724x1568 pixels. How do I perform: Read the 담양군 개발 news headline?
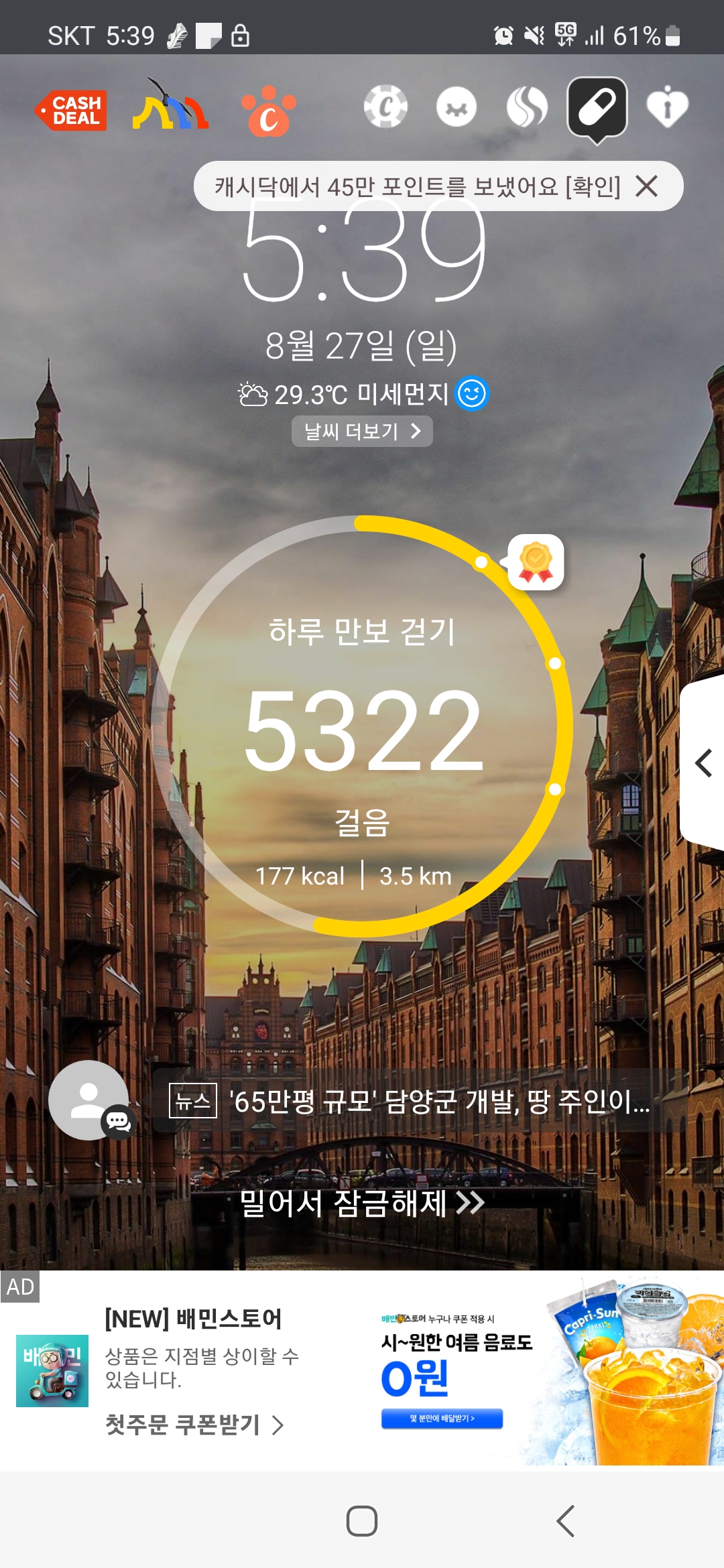(439, 1101)
